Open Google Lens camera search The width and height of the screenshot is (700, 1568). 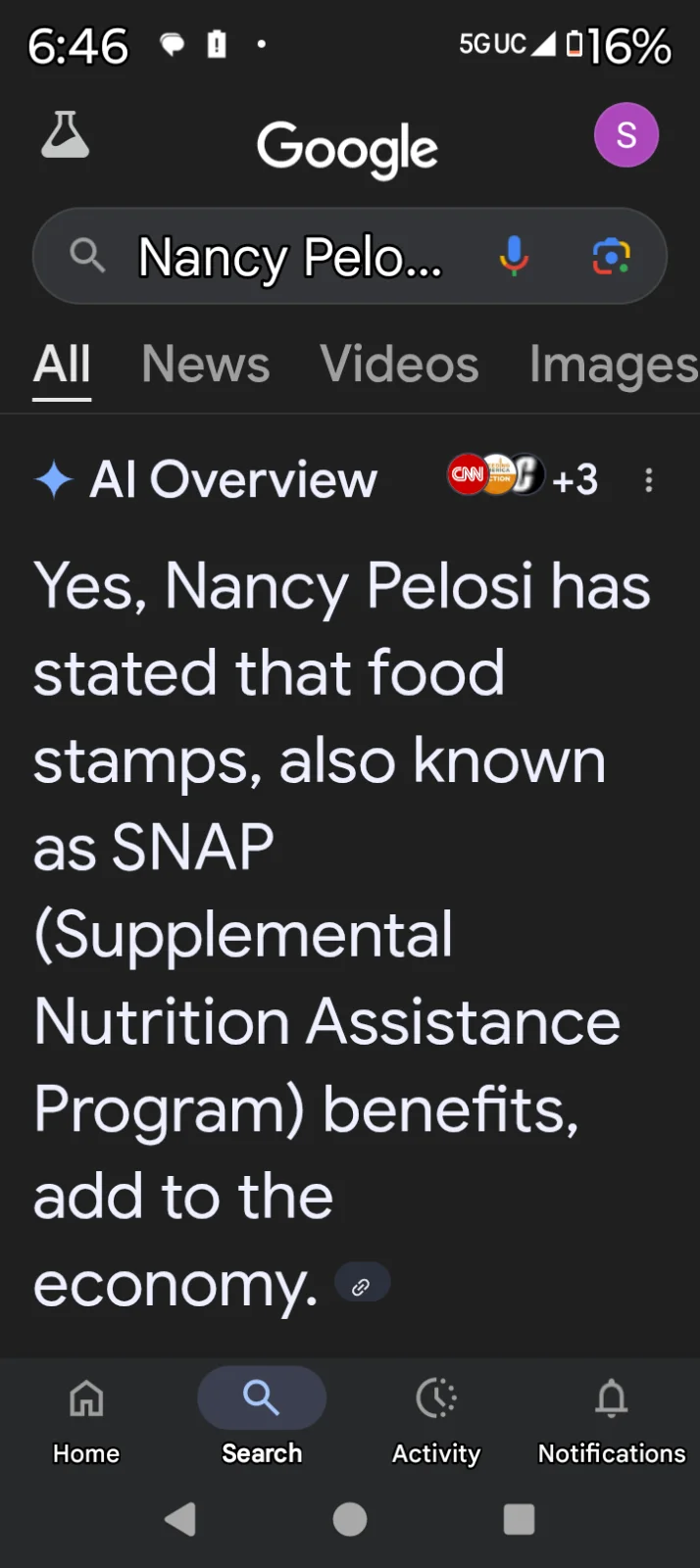pyautogui.click(x=611, y=257)
